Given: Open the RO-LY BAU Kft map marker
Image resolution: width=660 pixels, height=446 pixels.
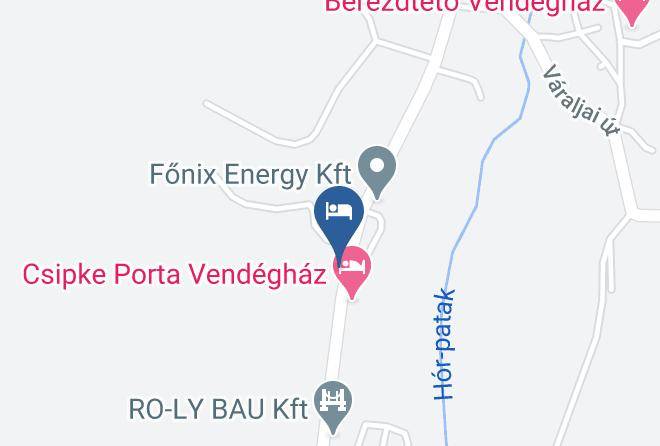Looking at the screenshot, I should [x=333, y=403].
